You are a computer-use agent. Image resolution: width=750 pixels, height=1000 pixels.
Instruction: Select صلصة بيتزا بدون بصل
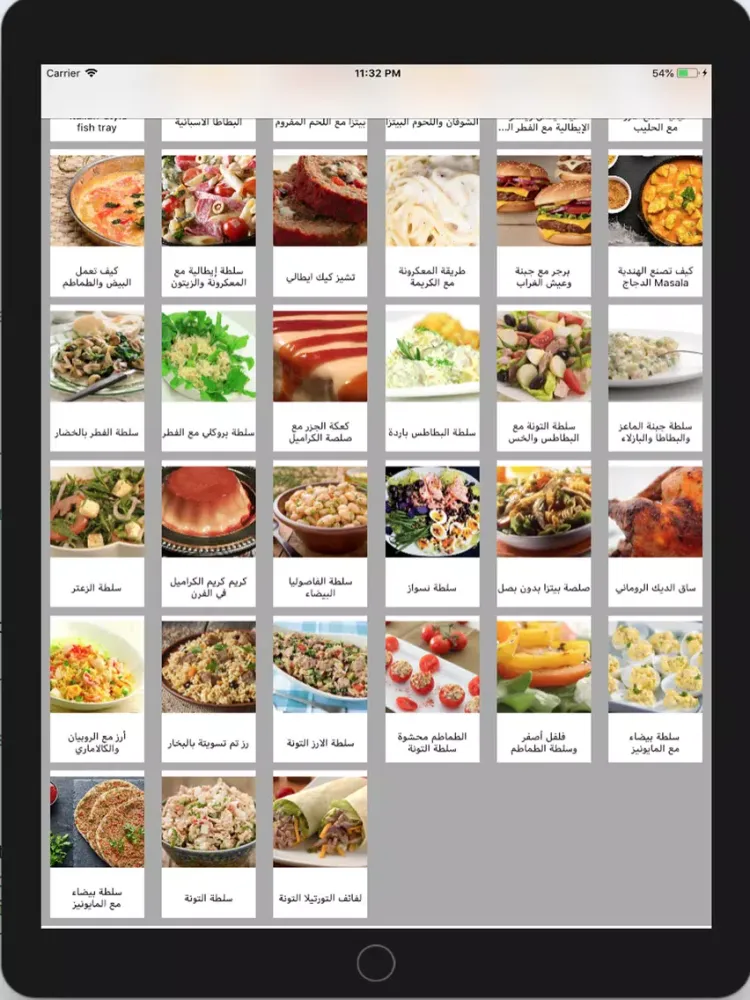(x=544, y=533)
